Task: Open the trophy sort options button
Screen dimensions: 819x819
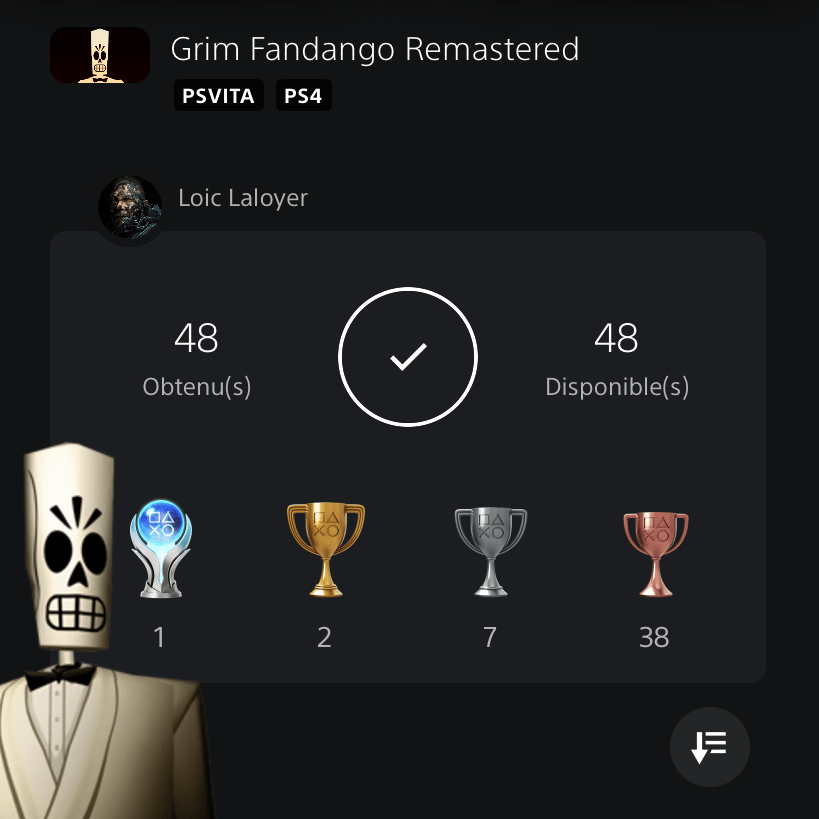Action: pos(709,747)
